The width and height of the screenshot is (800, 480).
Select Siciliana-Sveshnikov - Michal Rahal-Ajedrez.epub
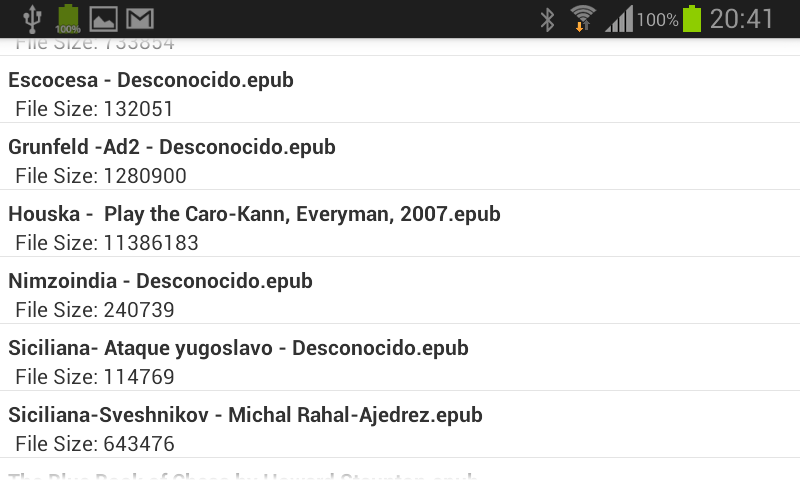tap(400, 427)
